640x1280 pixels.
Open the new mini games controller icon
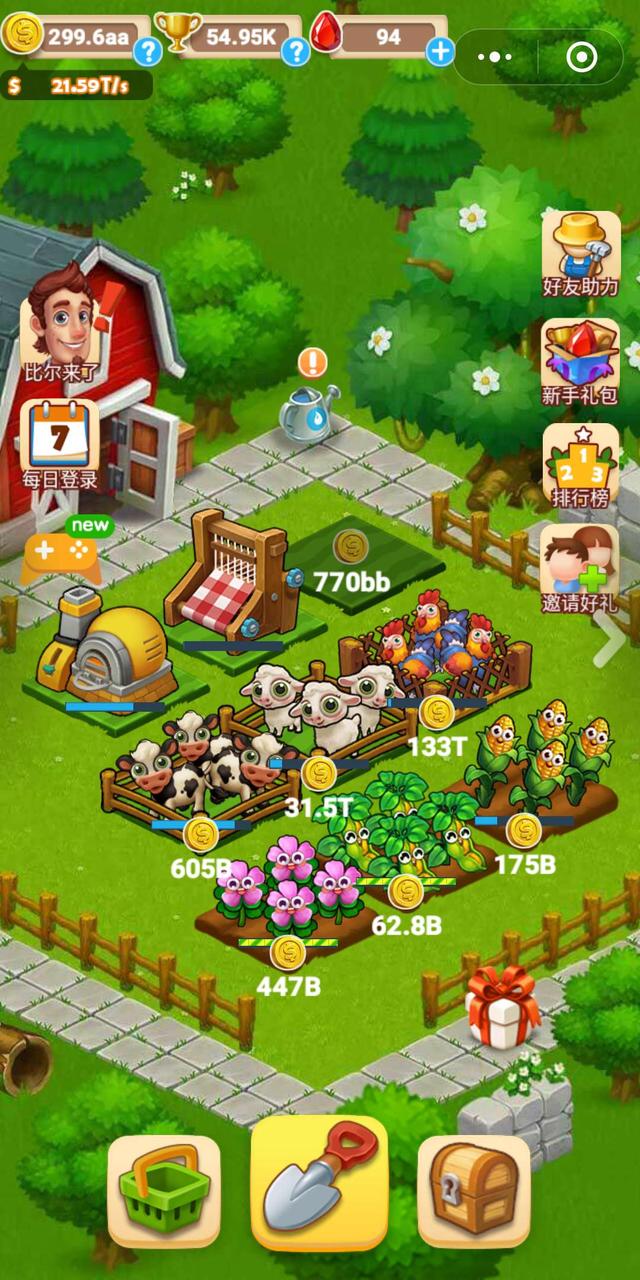[x=60, y=555]
